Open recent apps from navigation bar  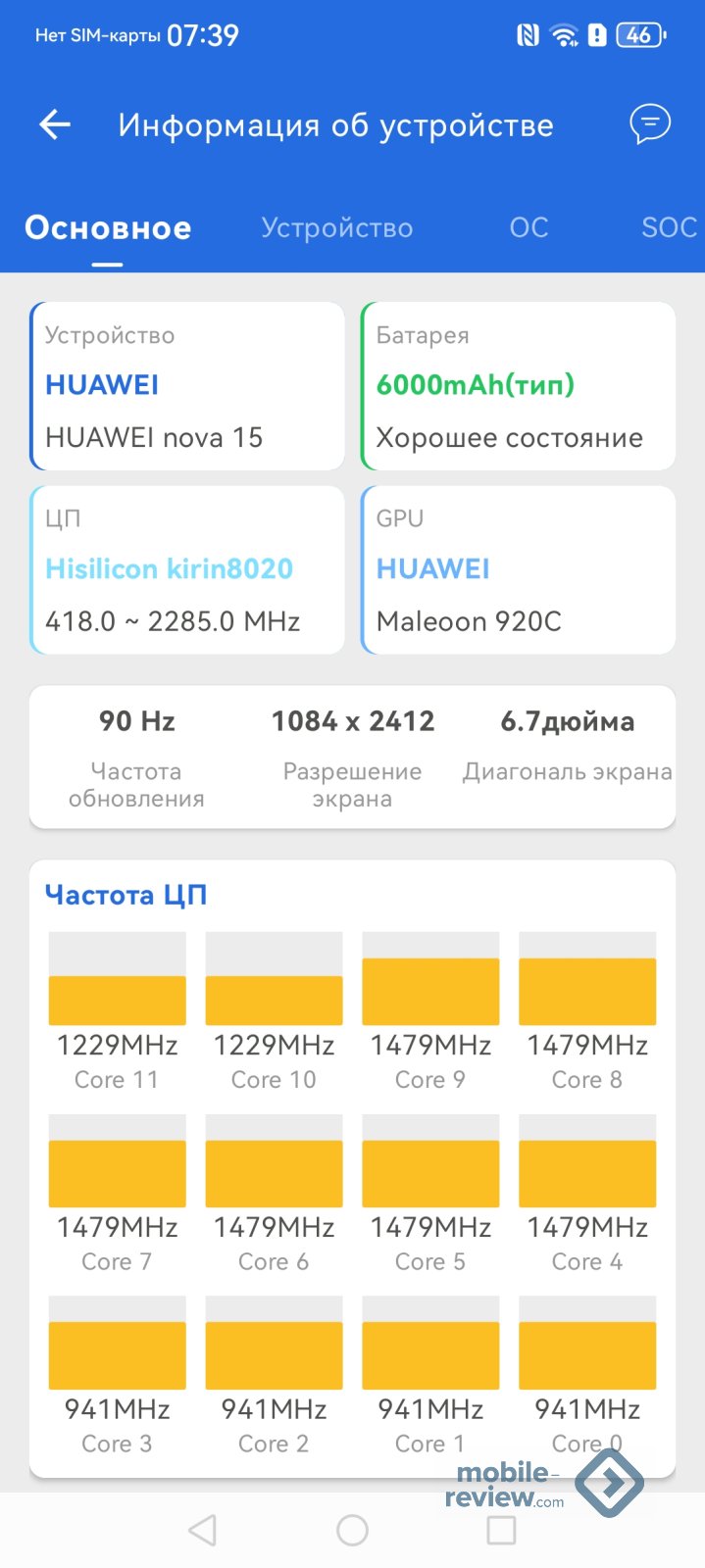pyautogui.click(x=501, y=1530)
